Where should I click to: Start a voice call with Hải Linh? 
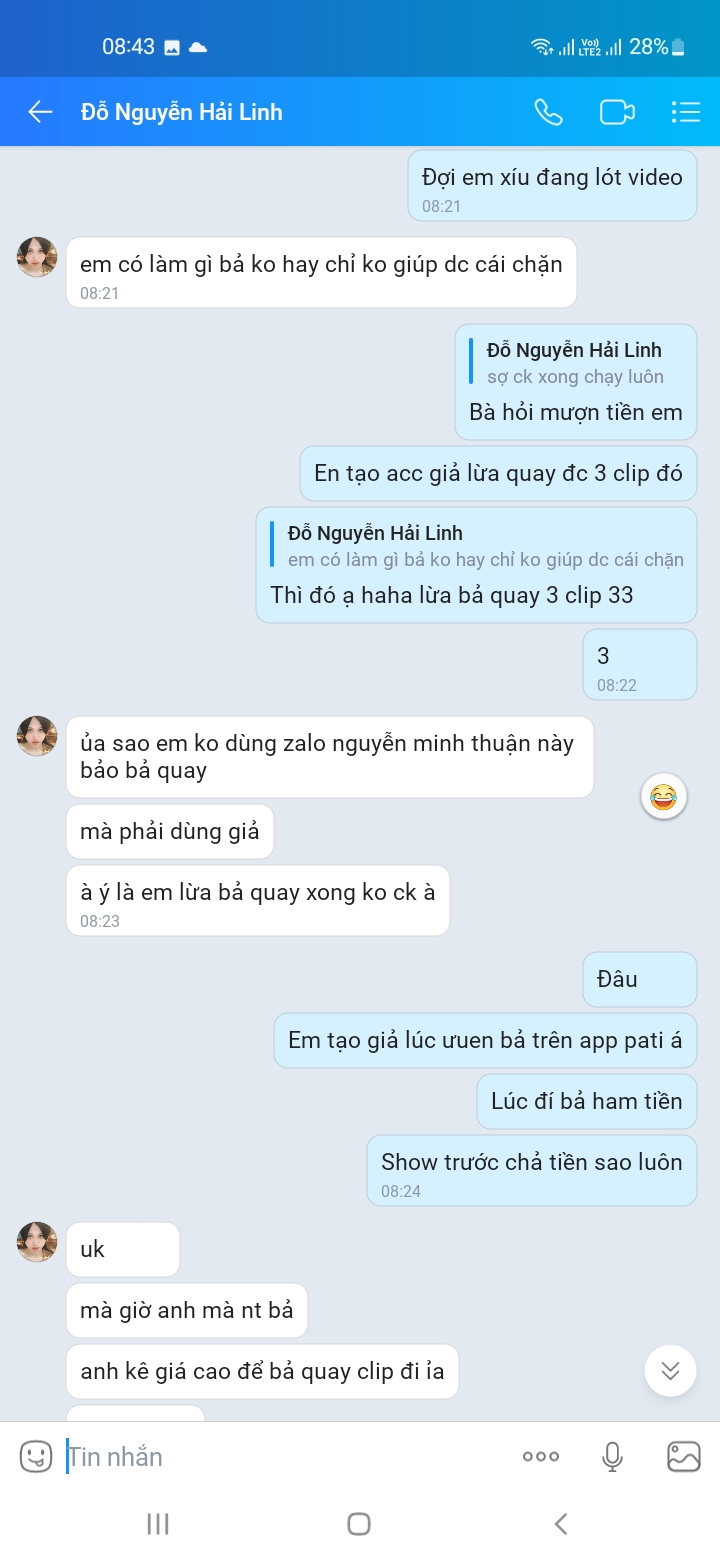(548, 112)
